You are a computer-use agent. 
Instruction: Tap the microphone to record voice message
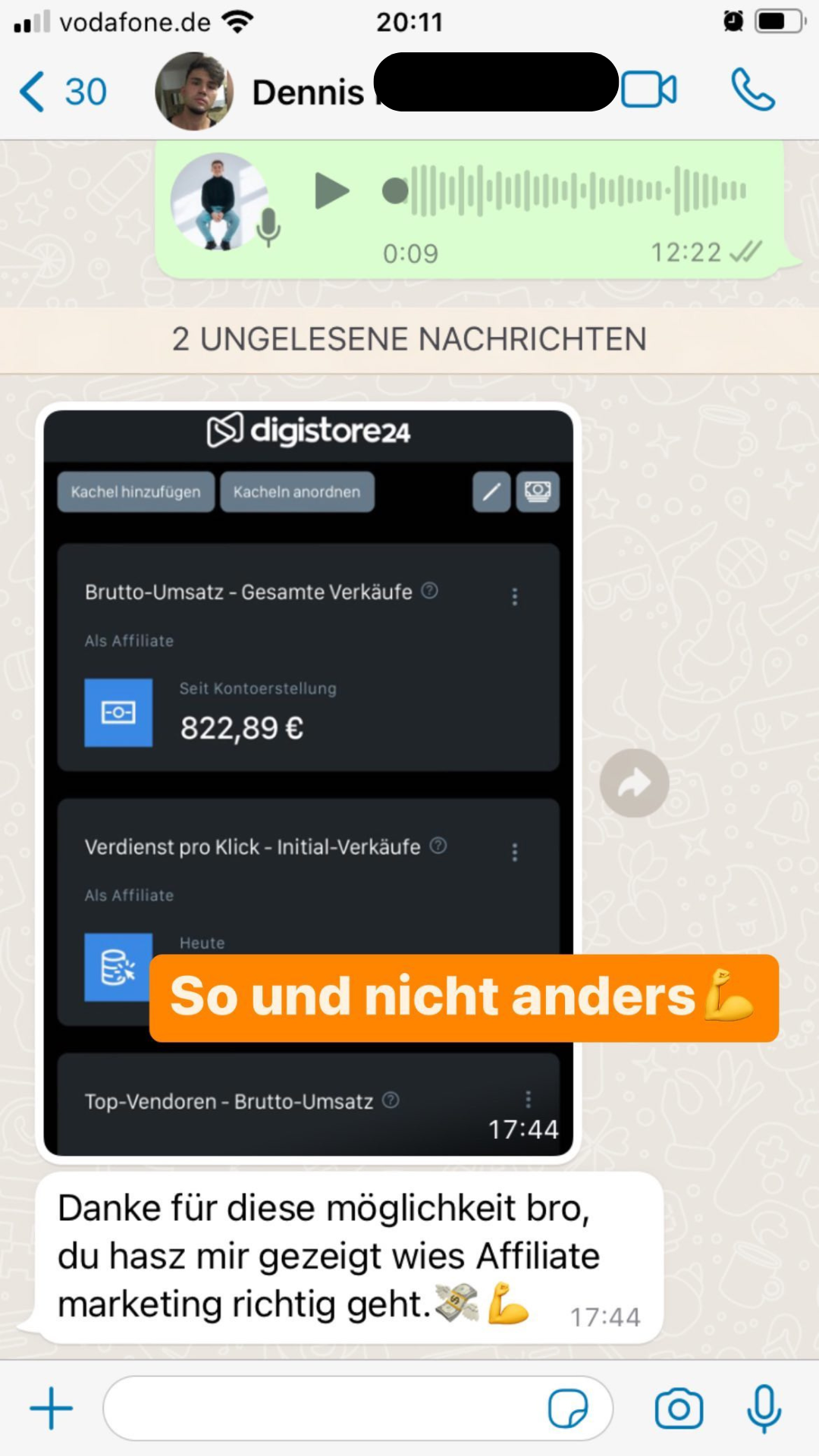click(764, 1408)
